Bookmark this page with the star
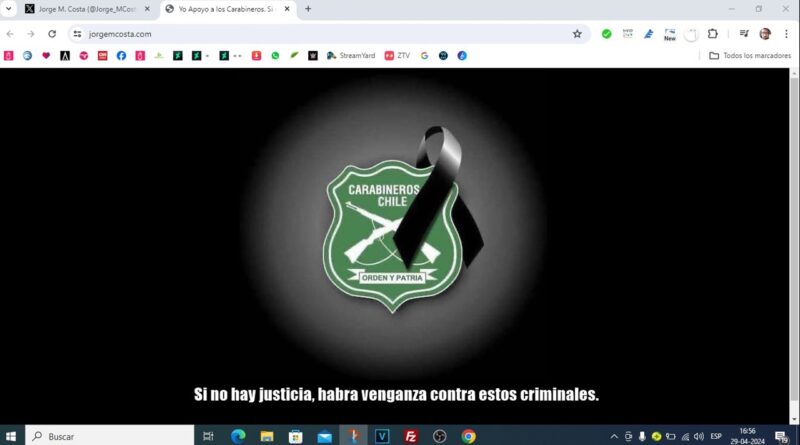 [x=577, y=33]
